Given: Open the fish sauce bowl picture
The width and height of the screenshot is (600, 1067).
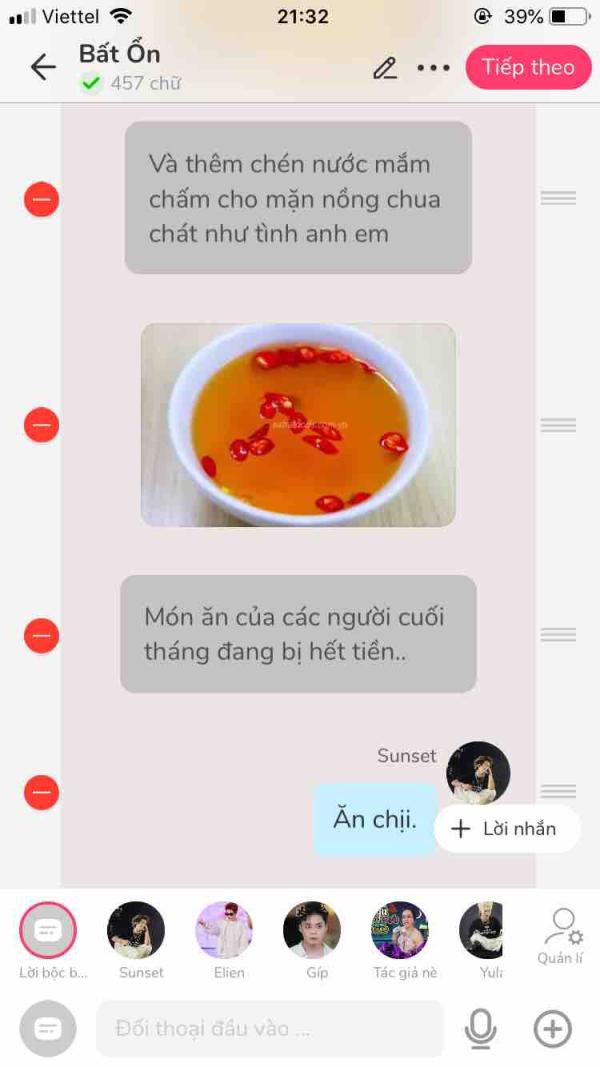Looking at the screenshot, I should (298, 425).
